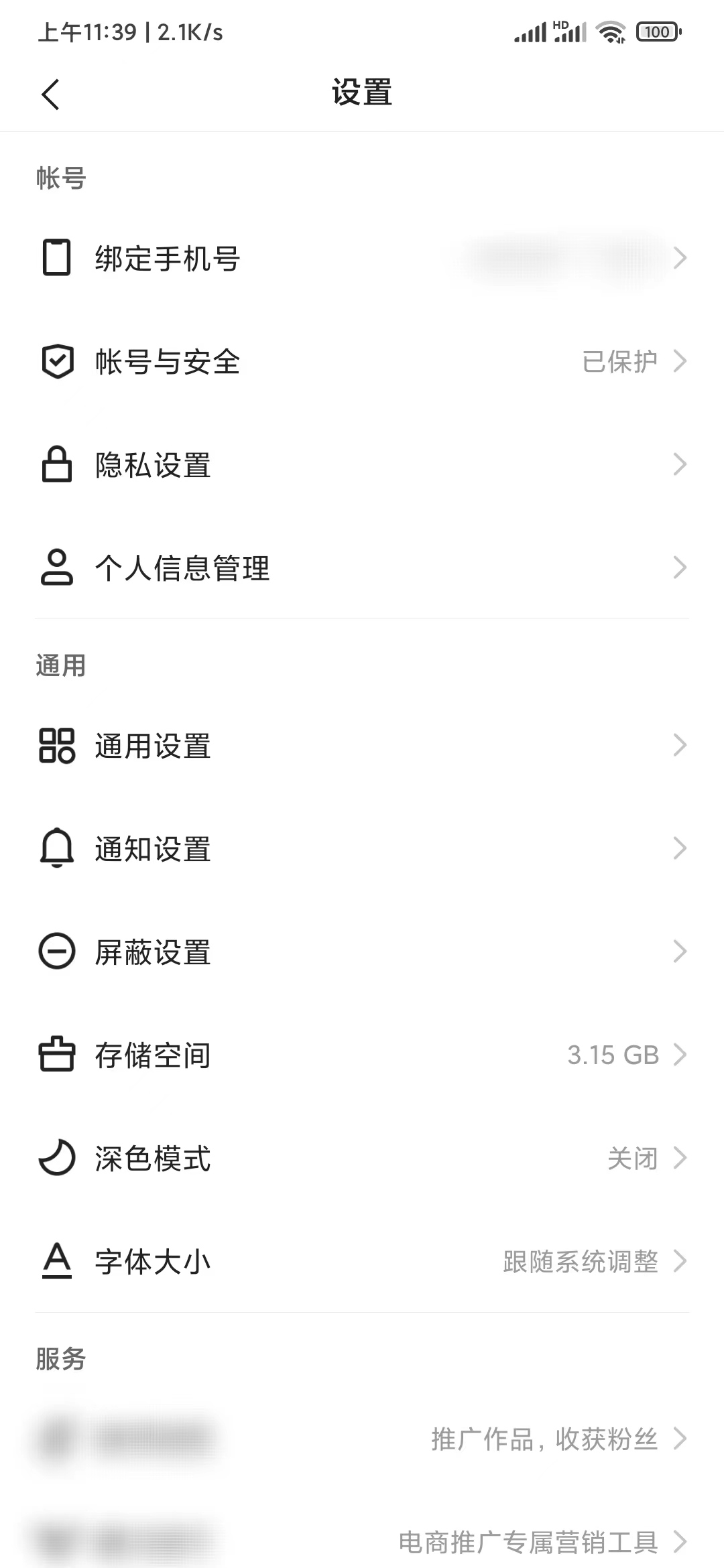Tap the font icon beside 字体大小
724x1568 pixels.
57,1262
